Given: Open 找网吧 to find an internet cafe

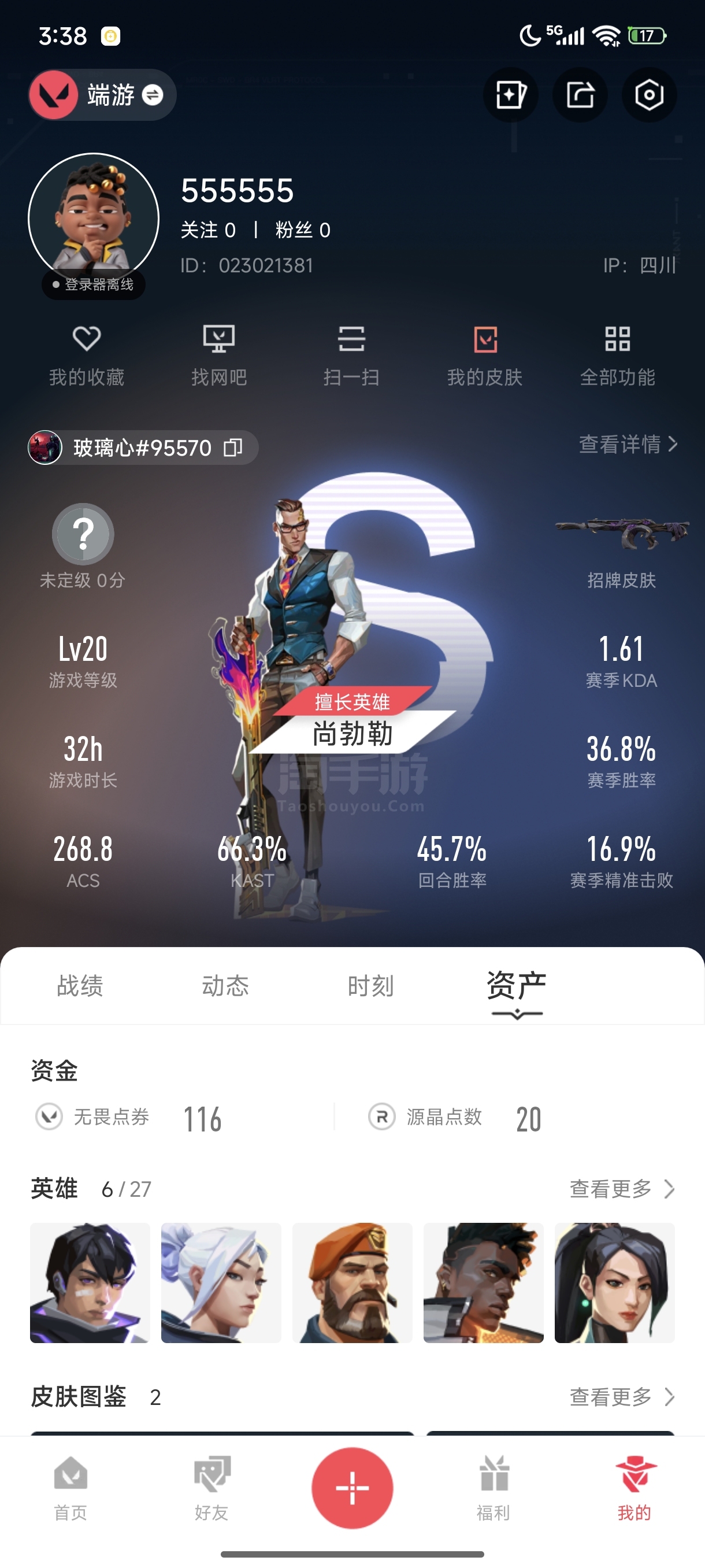Looking at the screenshot, I should 219,356.
